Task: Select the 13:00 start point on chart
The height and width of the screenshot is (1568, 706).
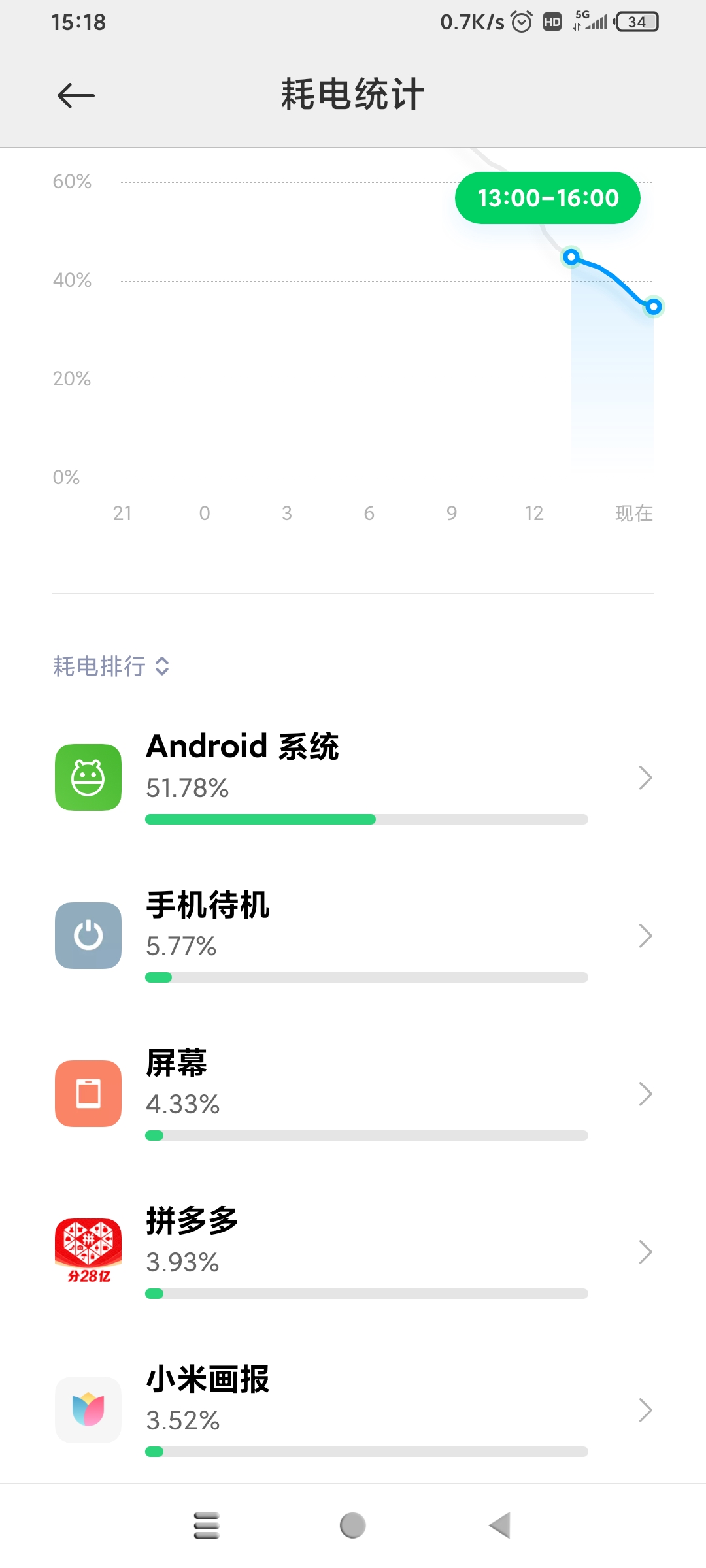Action: pyautogui.click(x=571, y=257)
